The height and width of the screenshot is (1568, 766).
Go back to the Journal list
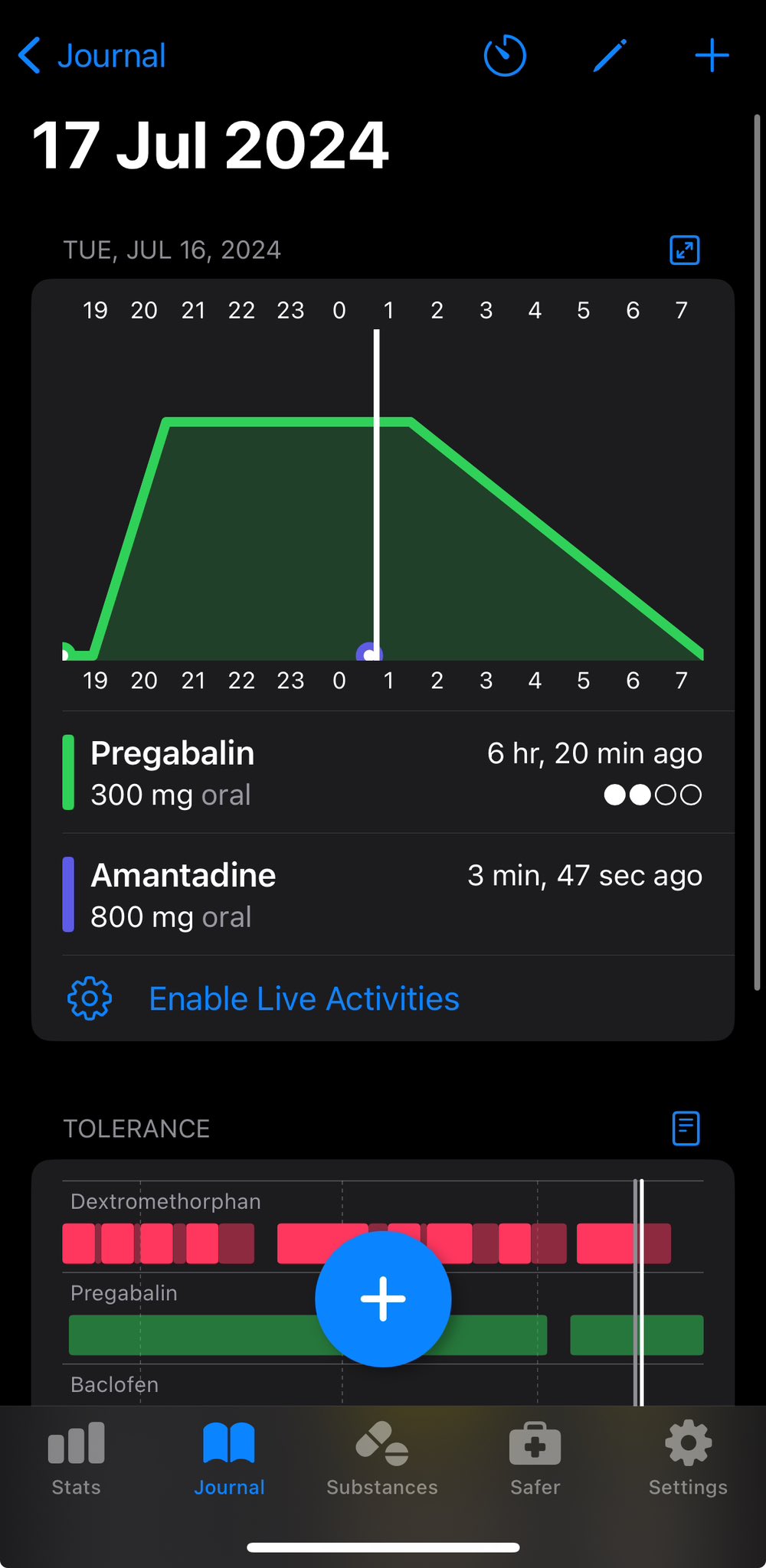tap(92, 56)
